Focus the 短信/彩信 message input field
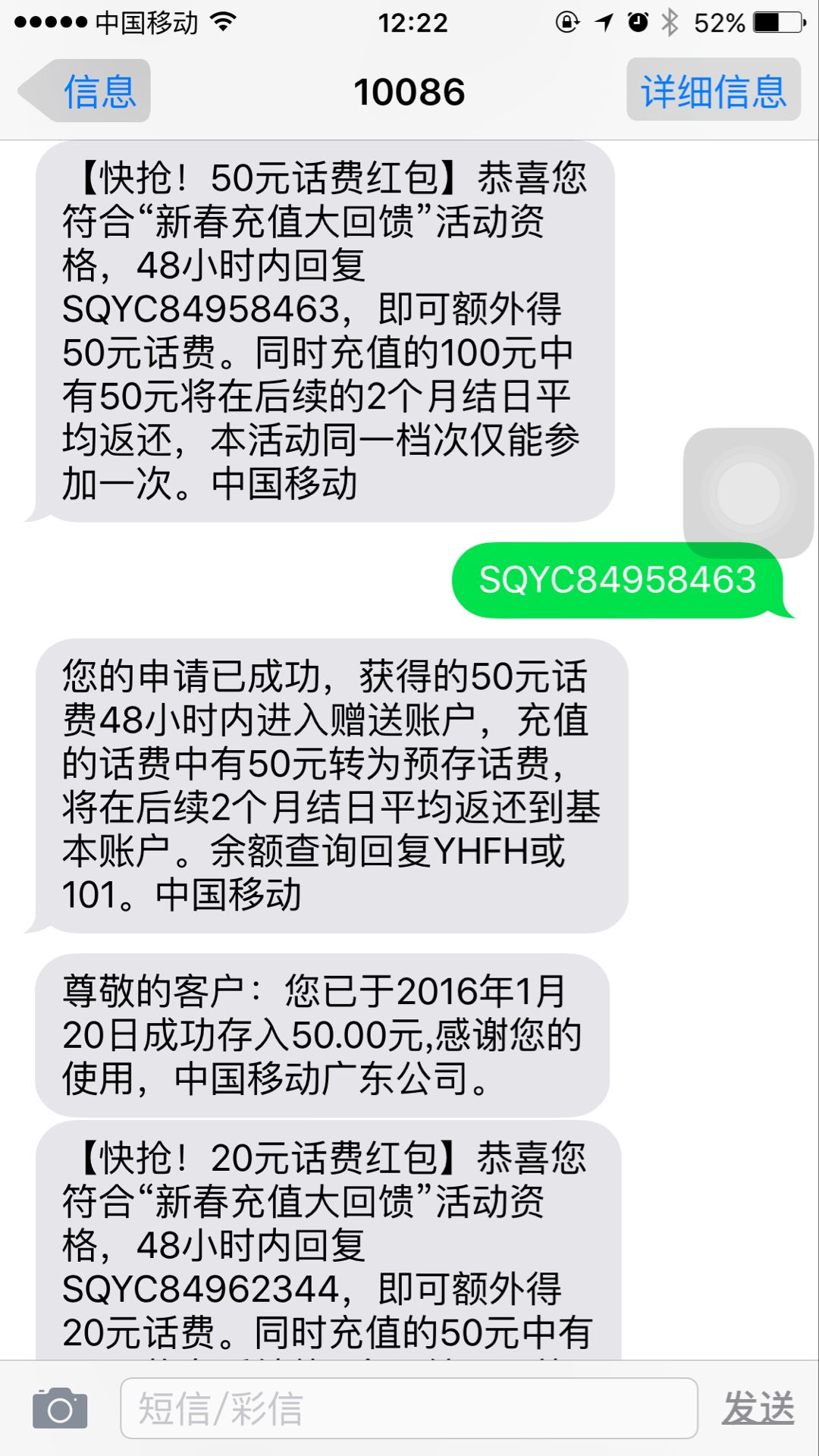Screen dimensions: 819x1456 pyautogui.click(x=409, y=1408)
